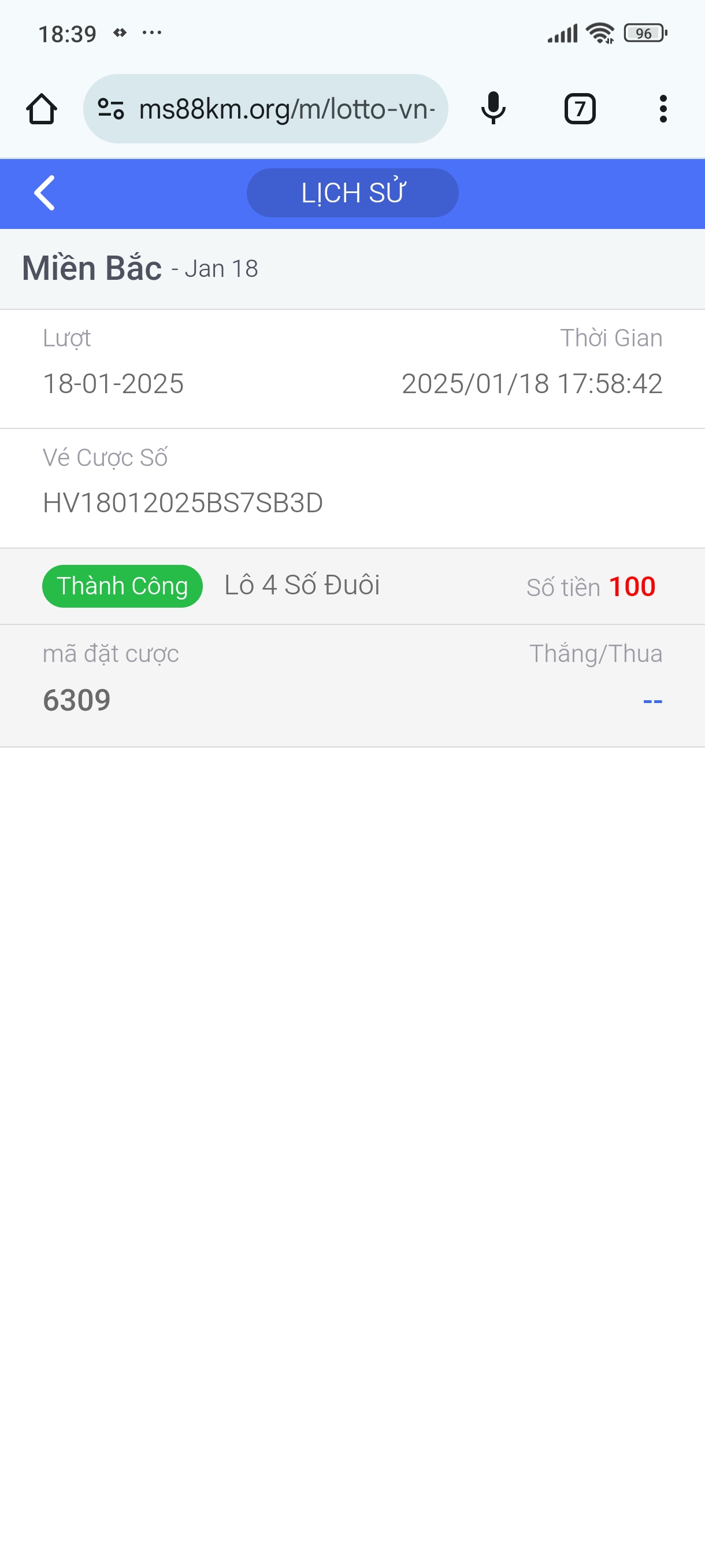
Task: Open the browser home page
Action: click(42, 109)
